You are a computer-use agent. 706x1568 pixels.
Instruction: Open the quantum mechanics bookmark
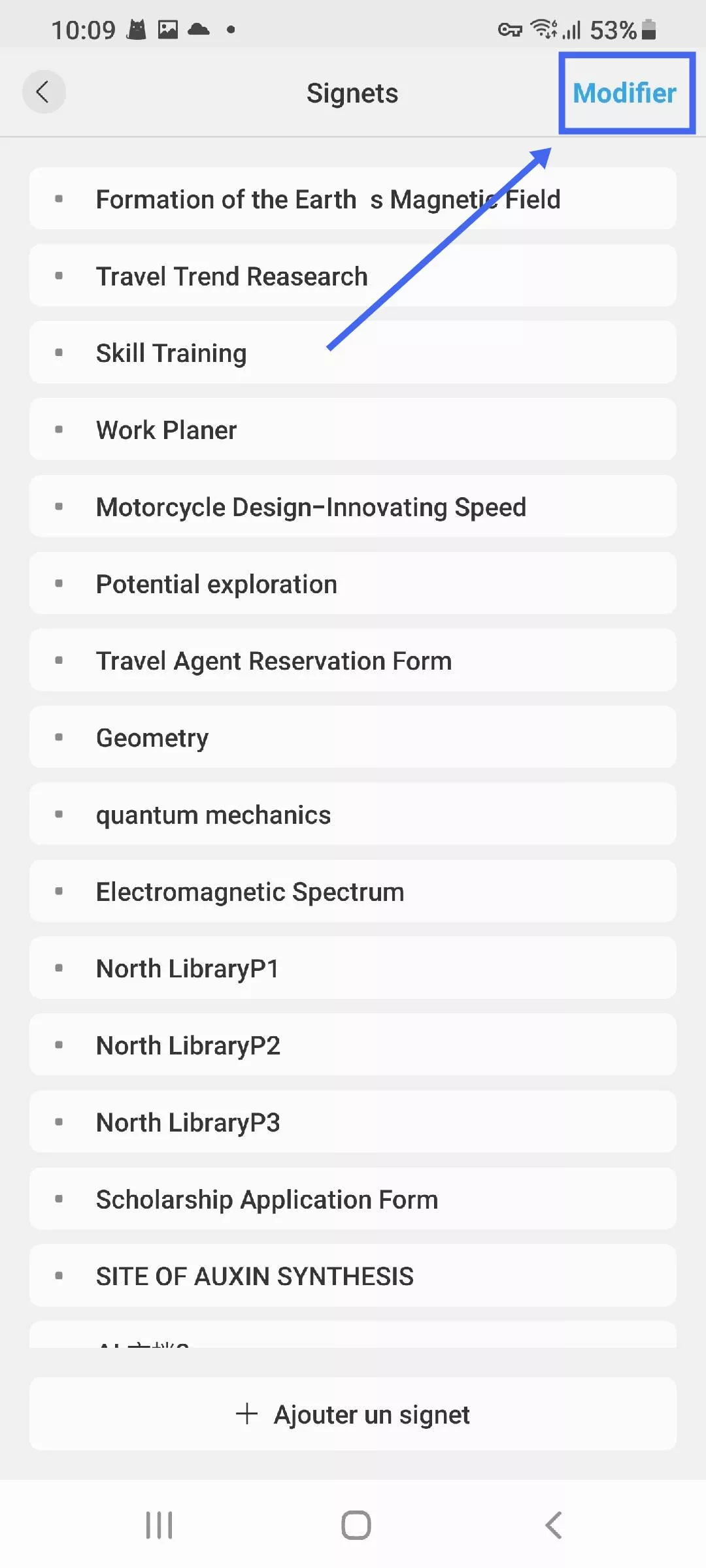point(214,815)
